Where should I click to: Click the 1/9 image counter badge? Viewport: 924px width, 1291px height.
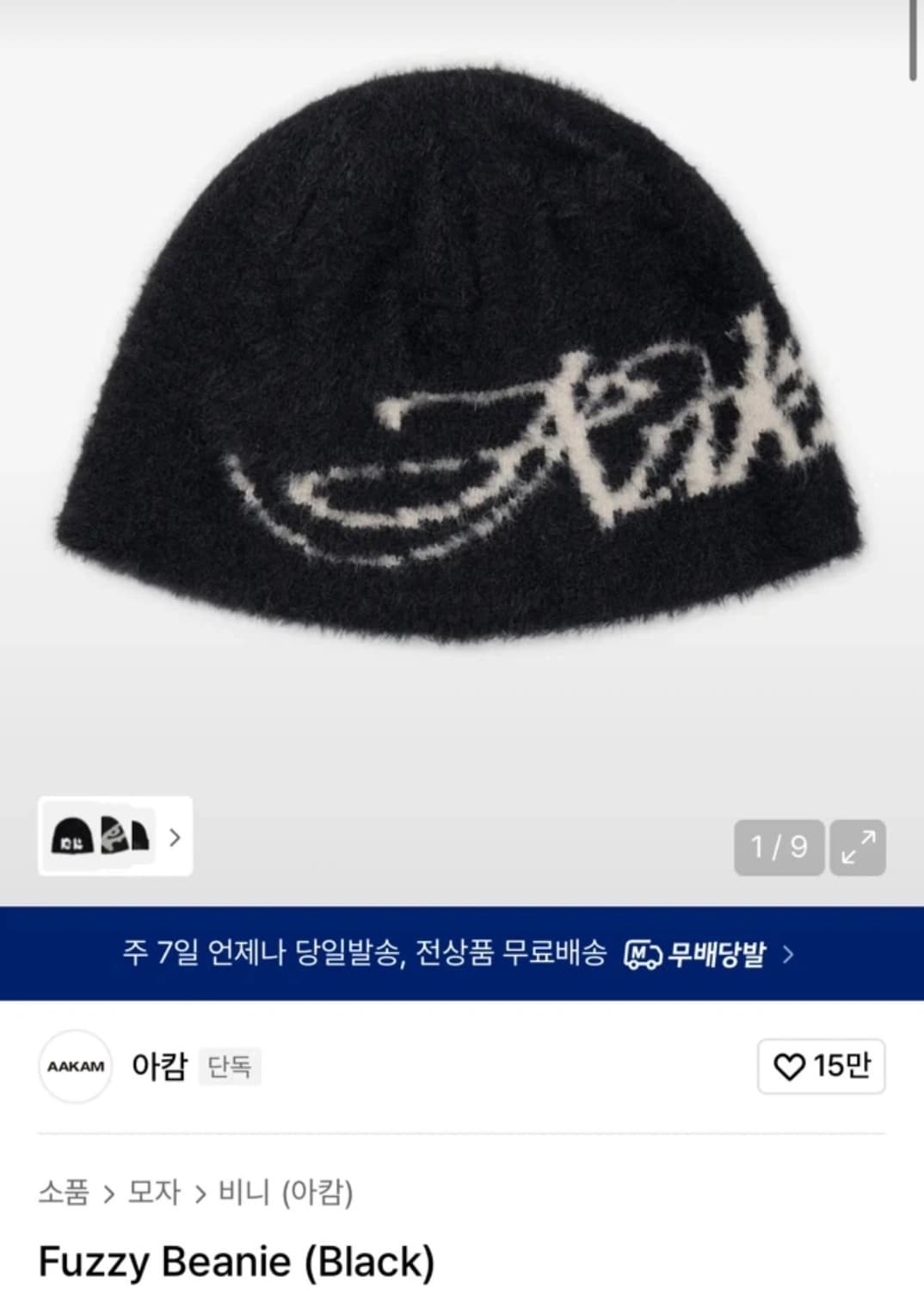(777, 847)
